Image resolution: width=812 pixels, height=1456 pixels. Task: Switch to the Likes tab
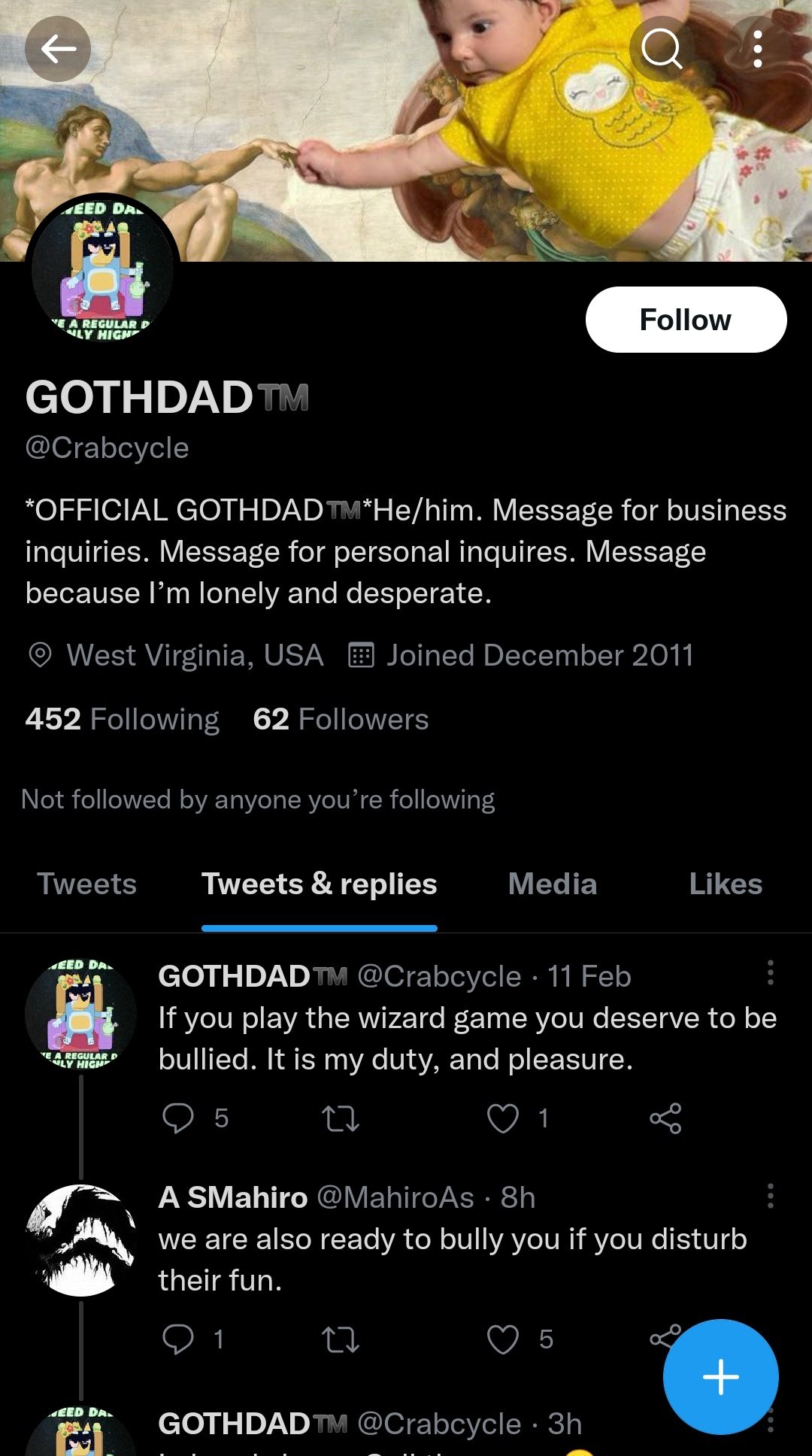click(726, 884)
